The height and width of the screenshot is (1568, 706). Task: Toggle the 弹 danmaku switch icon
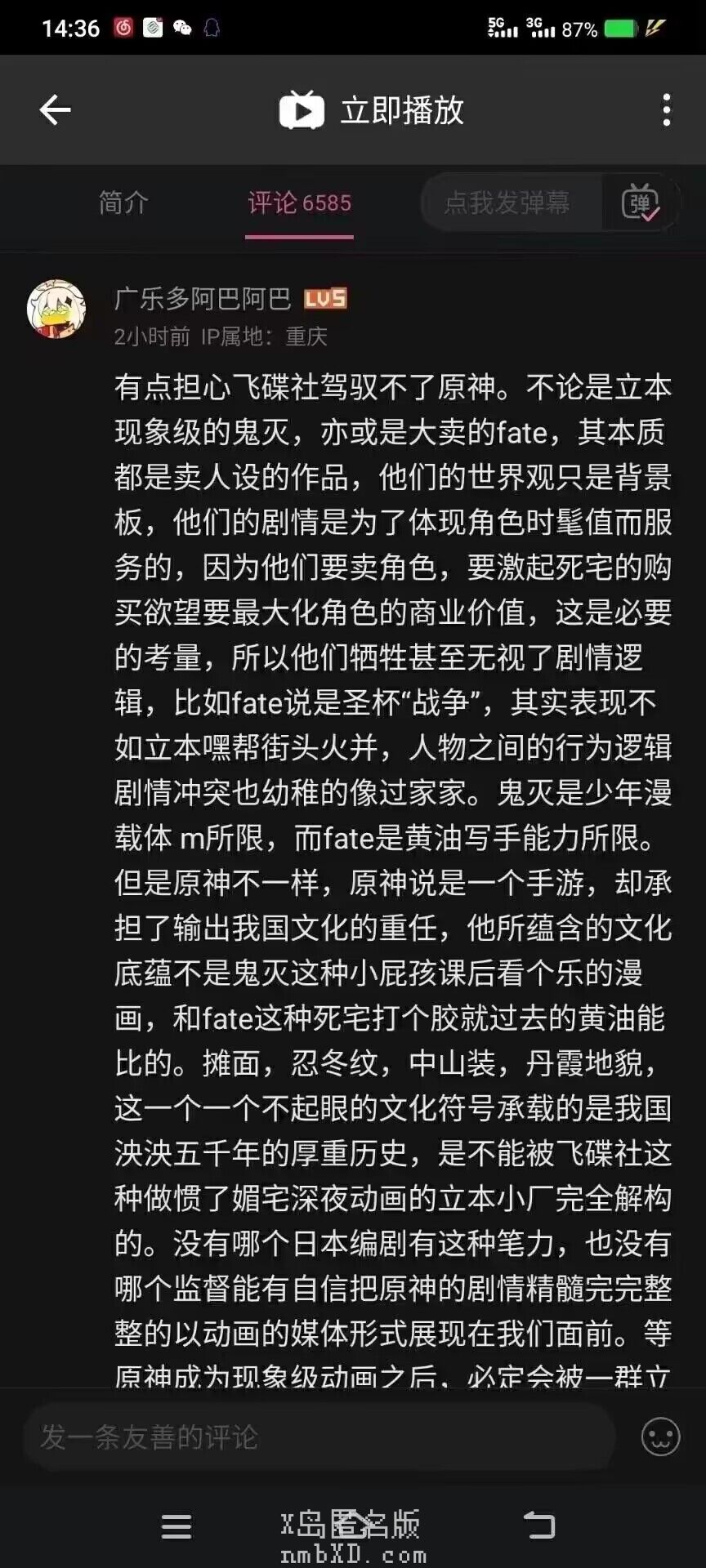tap(641, 203)
